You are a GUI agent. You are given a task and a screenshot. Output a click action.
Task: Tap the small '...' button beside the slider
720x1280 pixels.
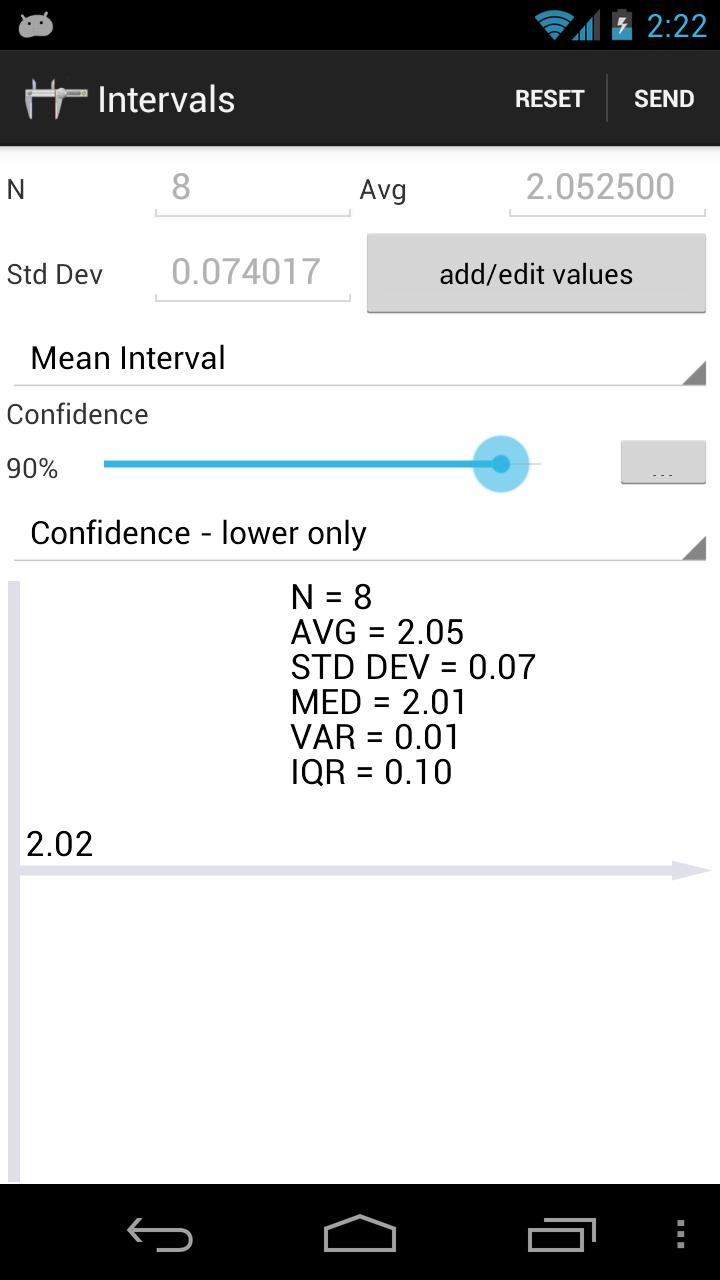click(662, 462)
